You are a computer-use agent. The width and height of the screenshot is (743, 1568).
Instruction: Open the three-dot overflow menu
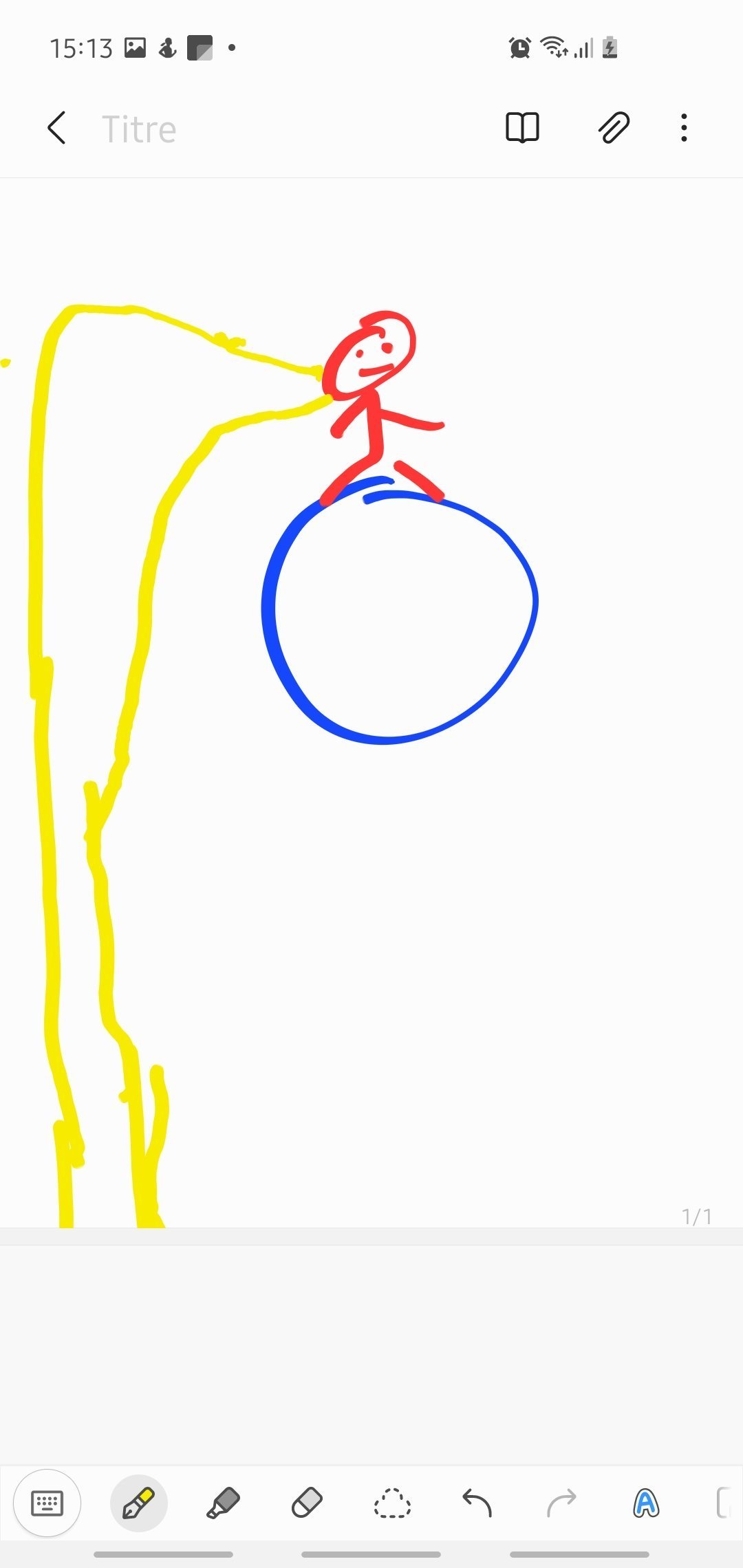point(683,128)
